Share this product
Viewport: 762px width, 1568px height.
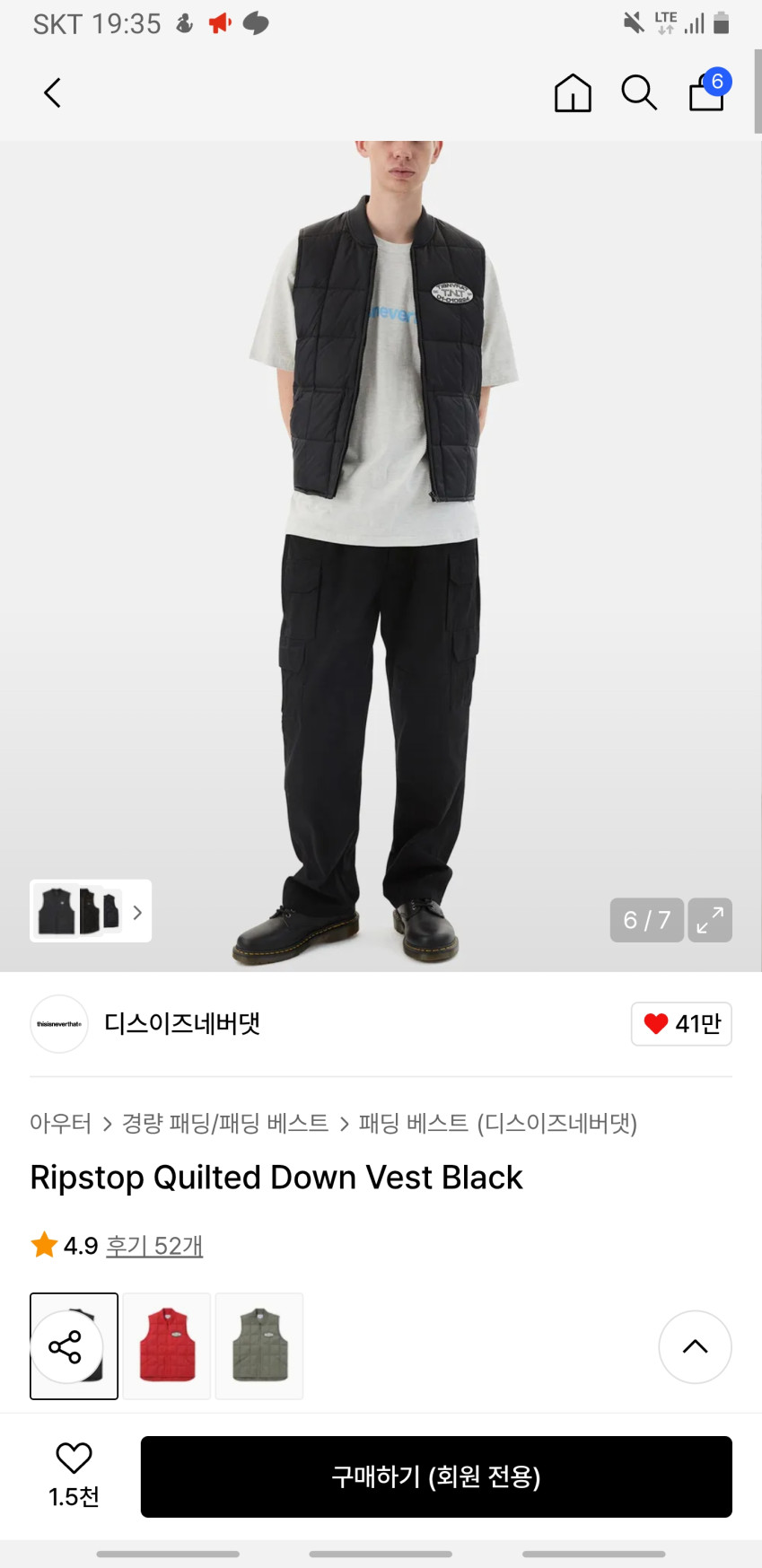point(65,1347)
